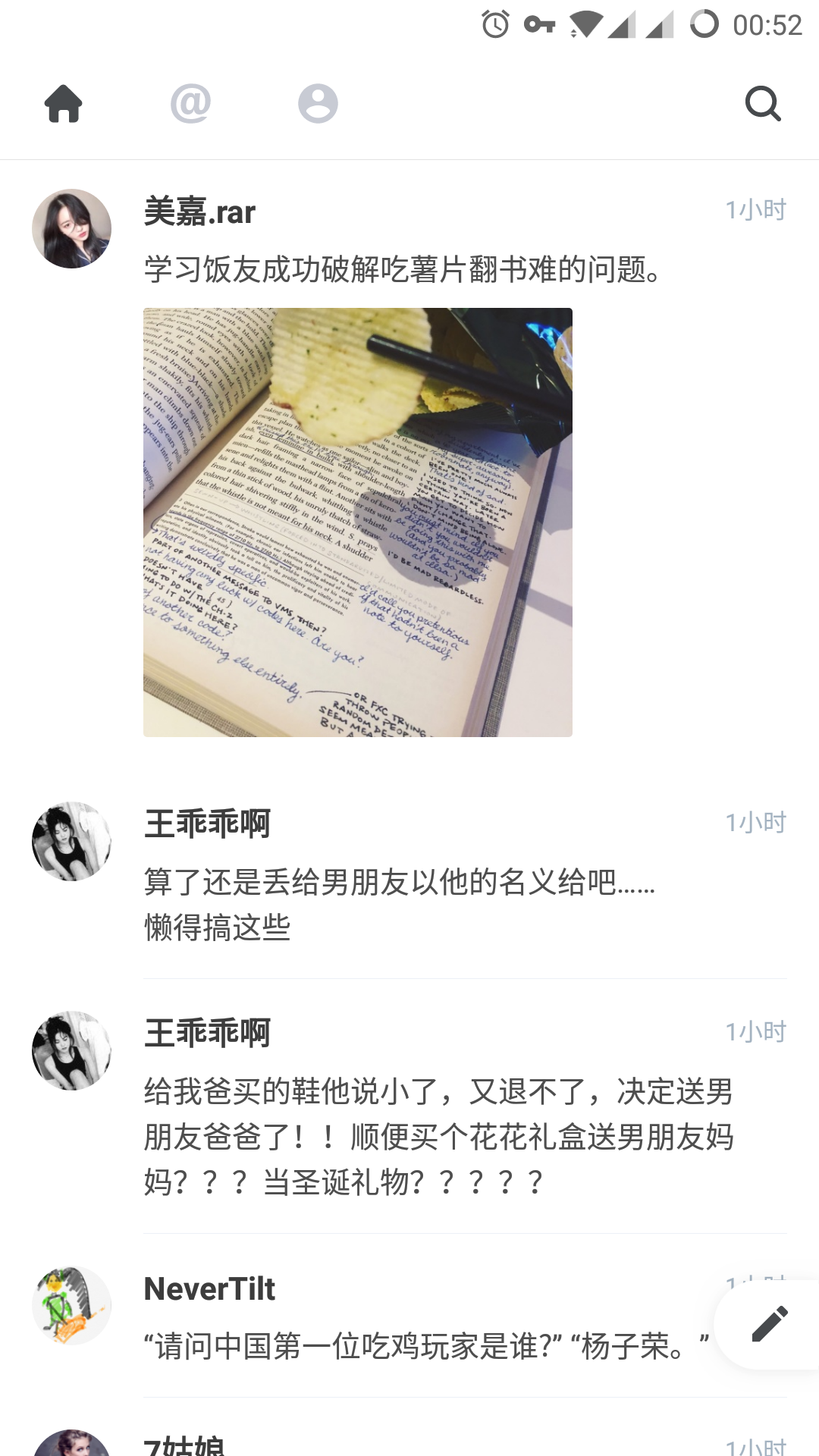Switch to the home timeline tab
Image resolution: width=819 pixels, height=1456 pixels.
tap(64, 104)
